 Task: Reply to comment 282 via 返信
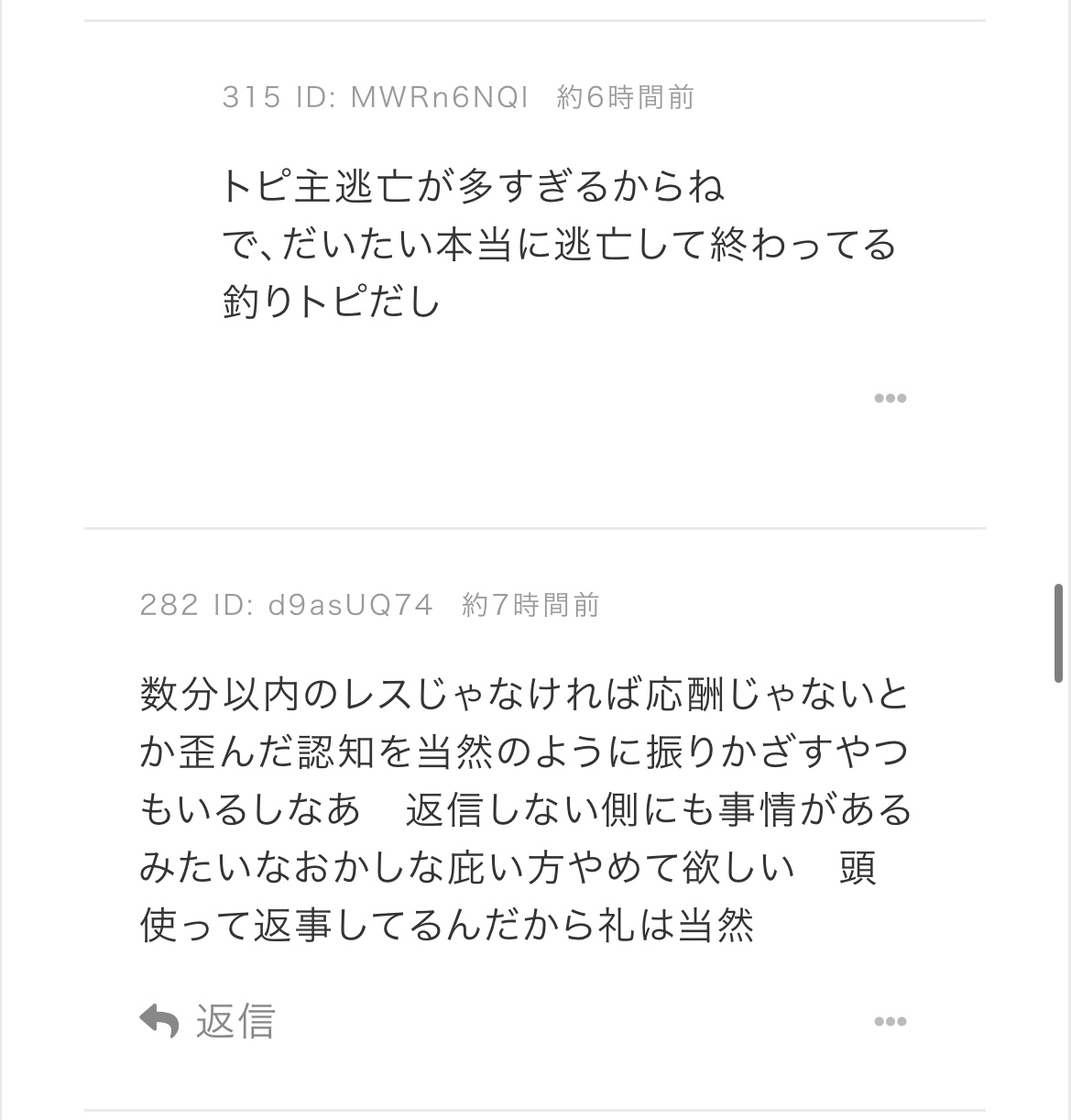[x=208, y=1020]
